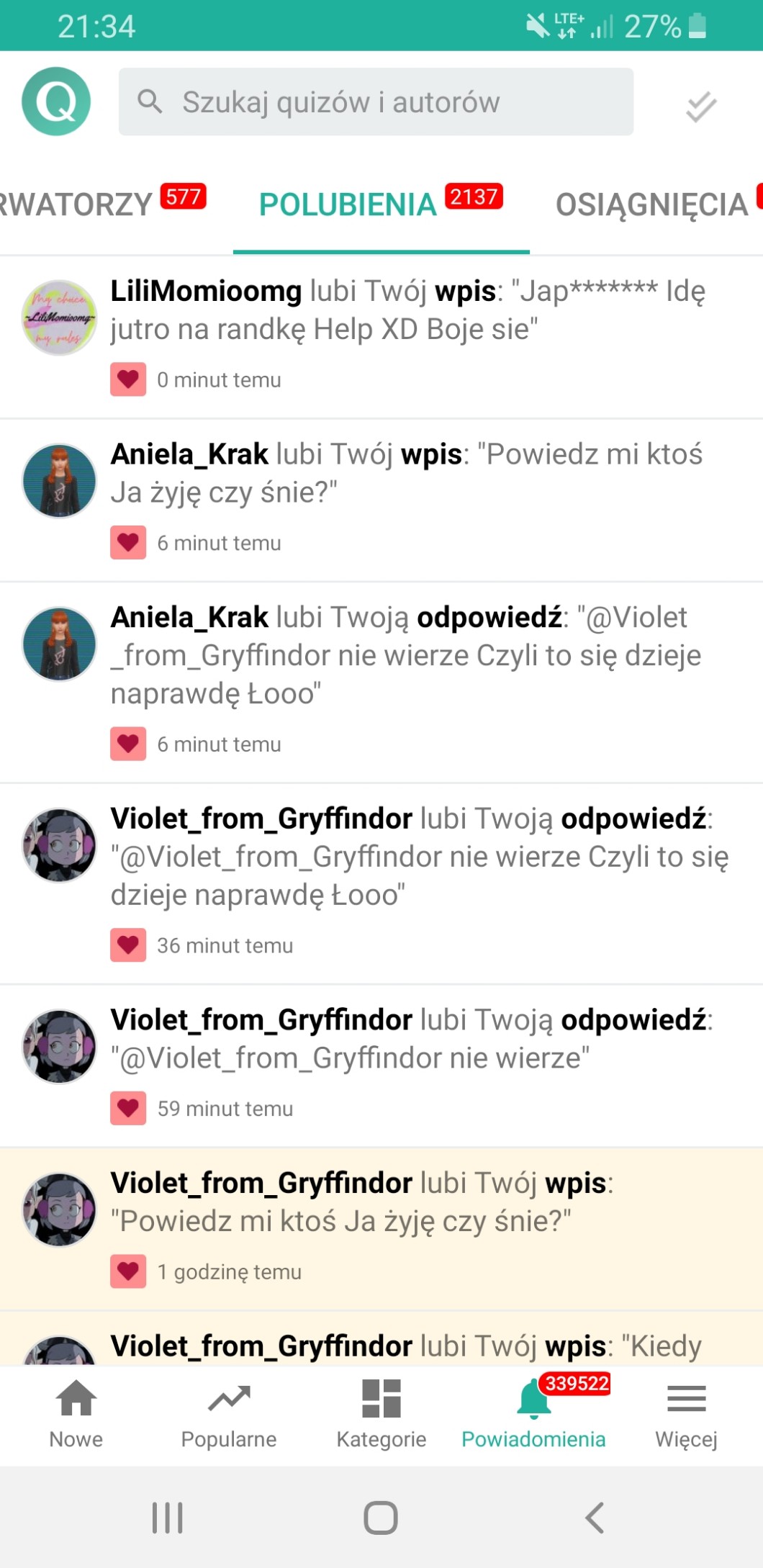Switch to the Osiągnięcia tab
This screenshot has width=763, height=1568.
(x=652, y=204)
